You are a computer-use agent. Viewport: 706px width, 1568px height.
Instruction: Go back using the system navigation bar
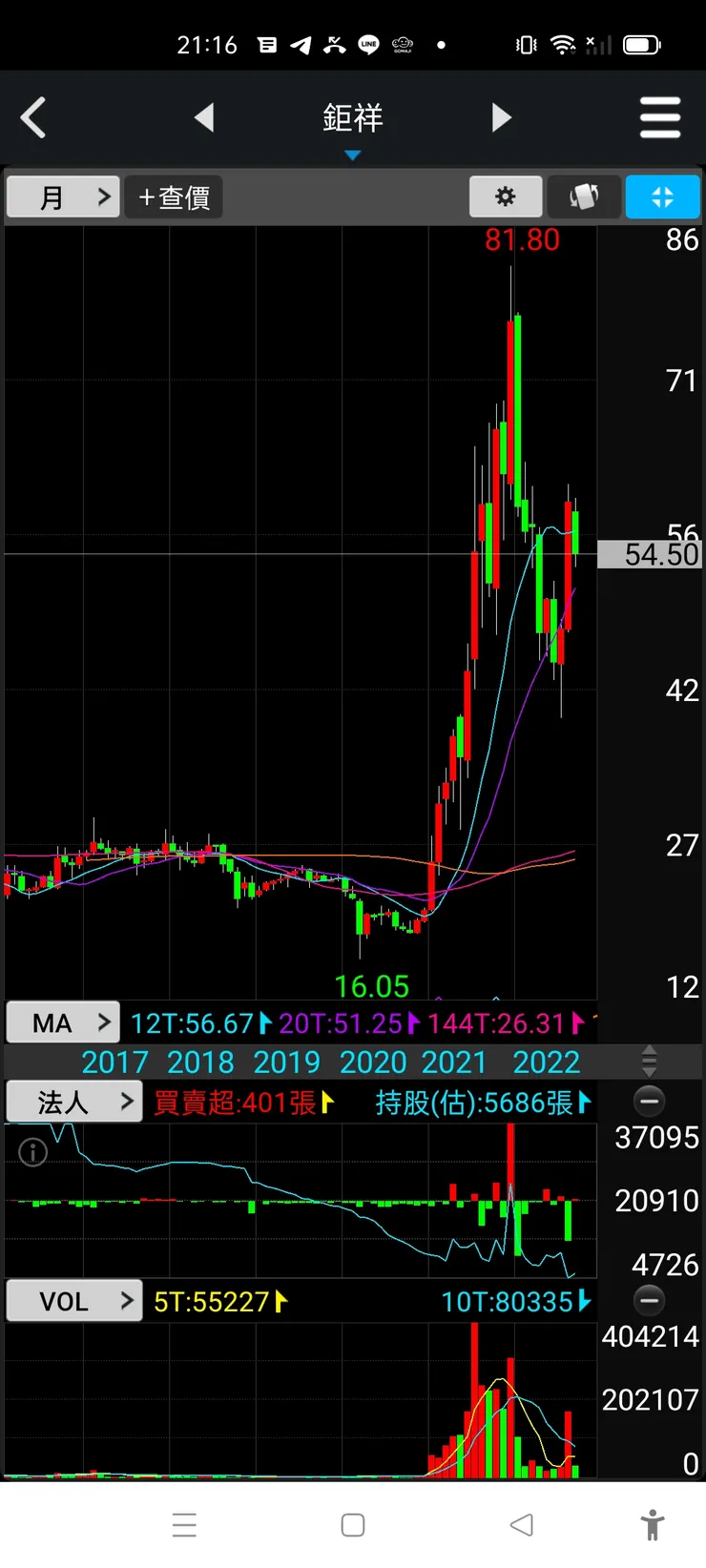coord(521,1524)
